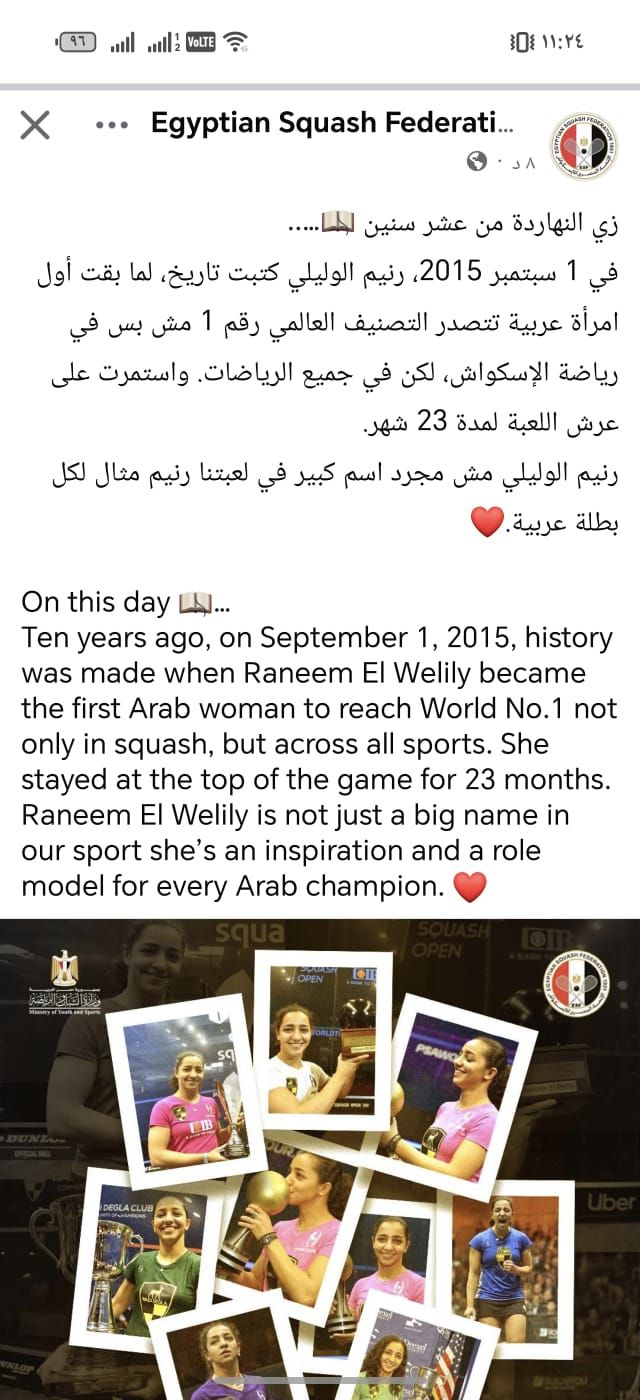Open Egyptian Squash Federation page name

point(331,123)
